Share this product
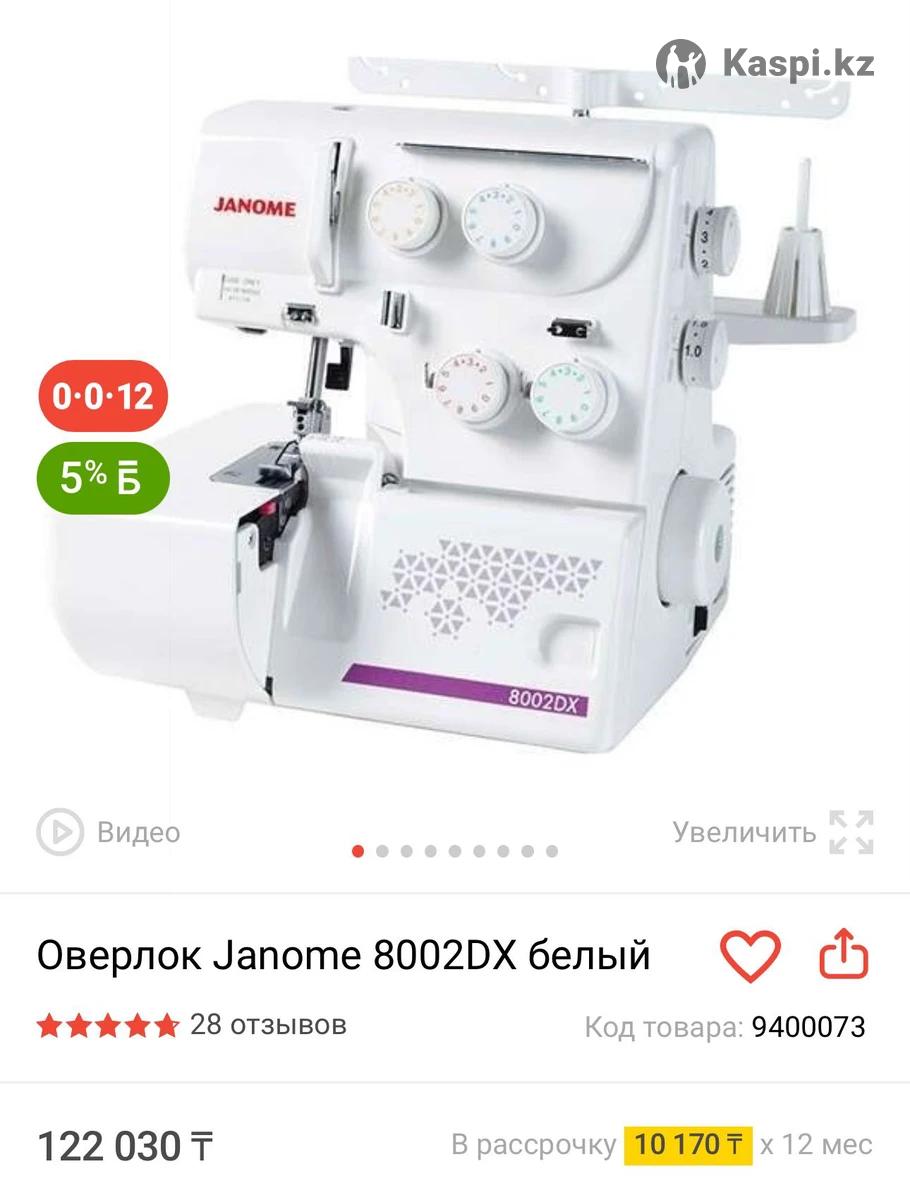Image resolution: width=910 pixels, height=1200 pixels. pyautogui.click(x=843, y=956)
